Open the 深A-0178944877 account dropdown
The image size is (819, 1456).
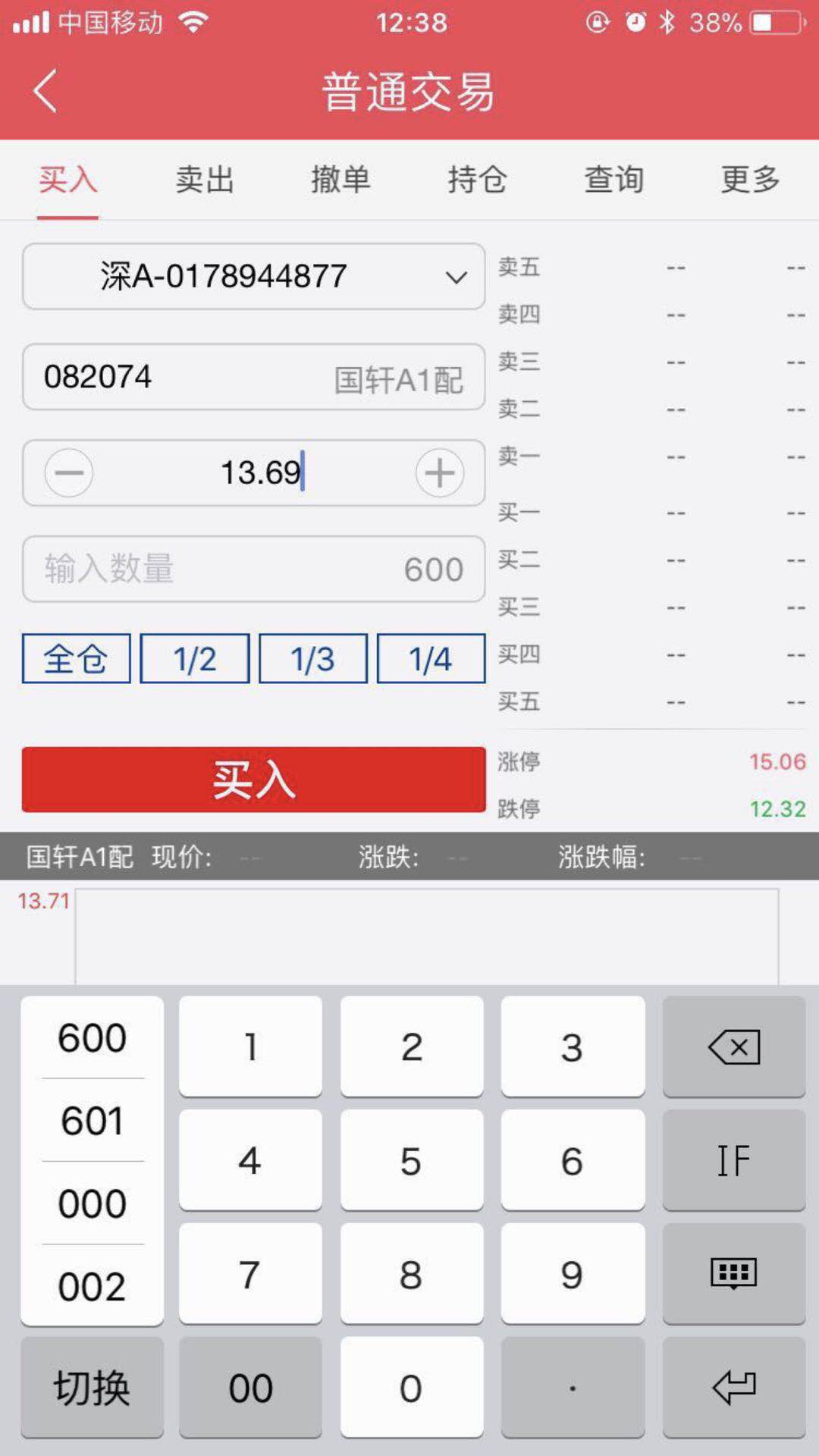coord(253,276)
